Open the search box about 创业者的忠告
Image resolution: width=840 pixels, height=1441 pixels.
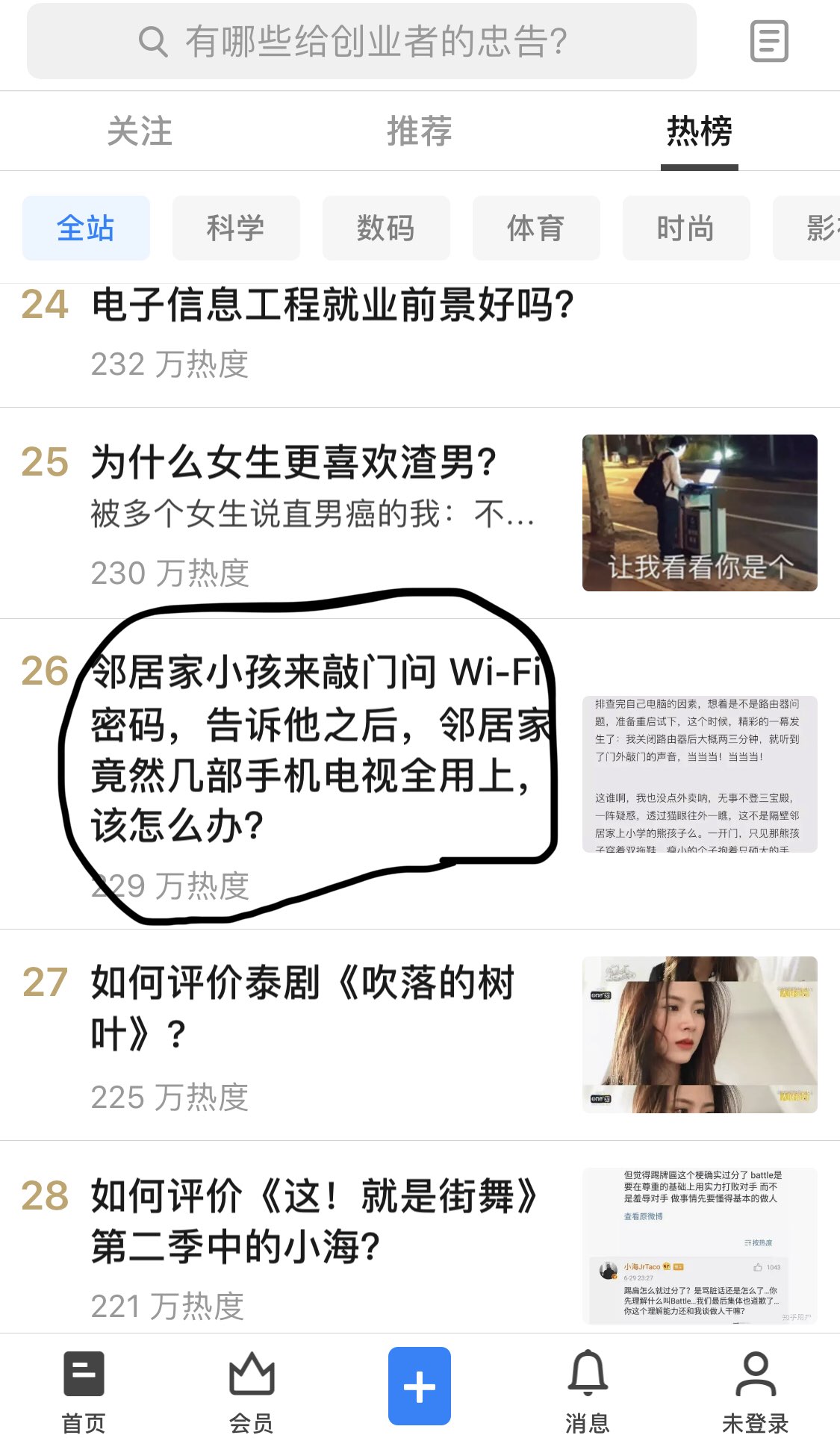[x=361, y=42]
